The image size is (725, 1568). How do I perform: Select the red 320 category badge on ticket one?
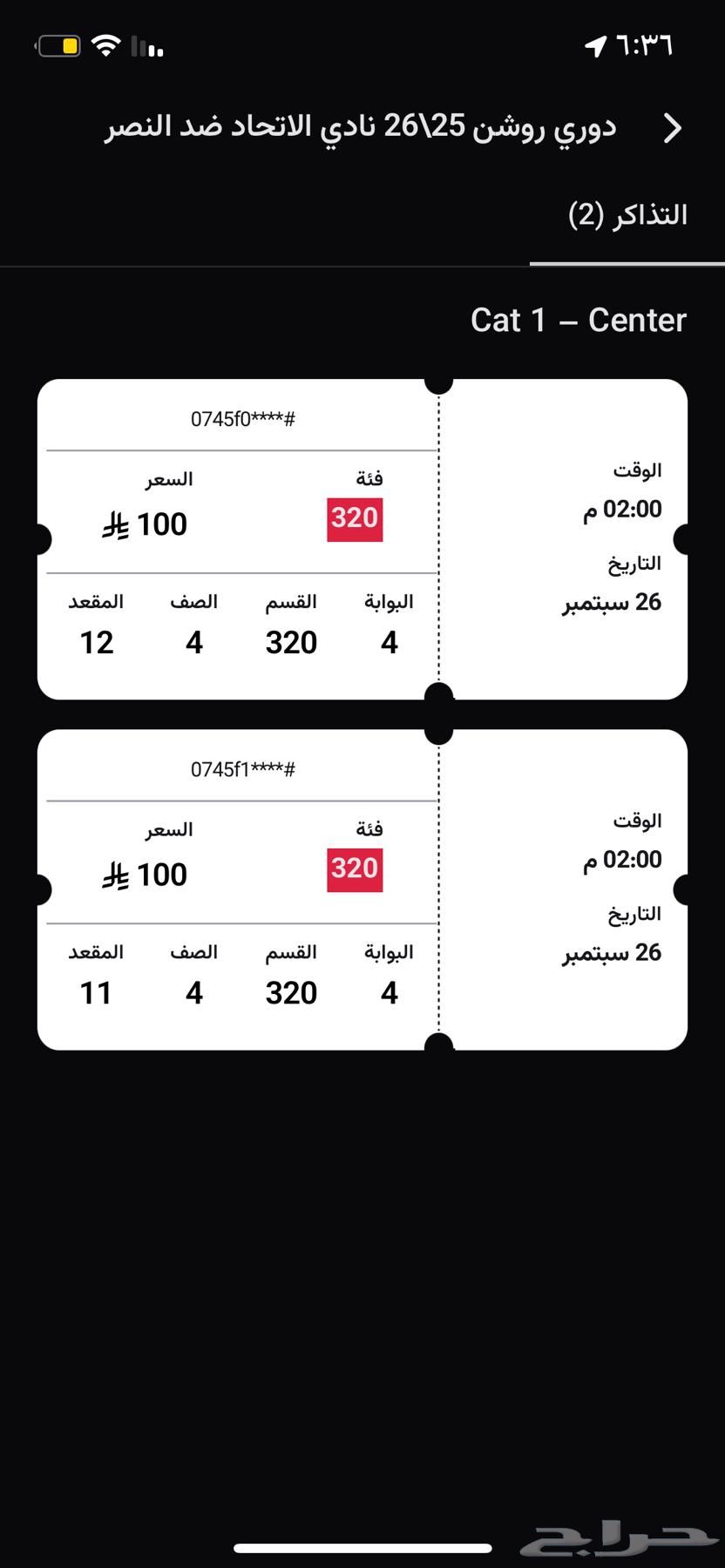tap(354, 517)
